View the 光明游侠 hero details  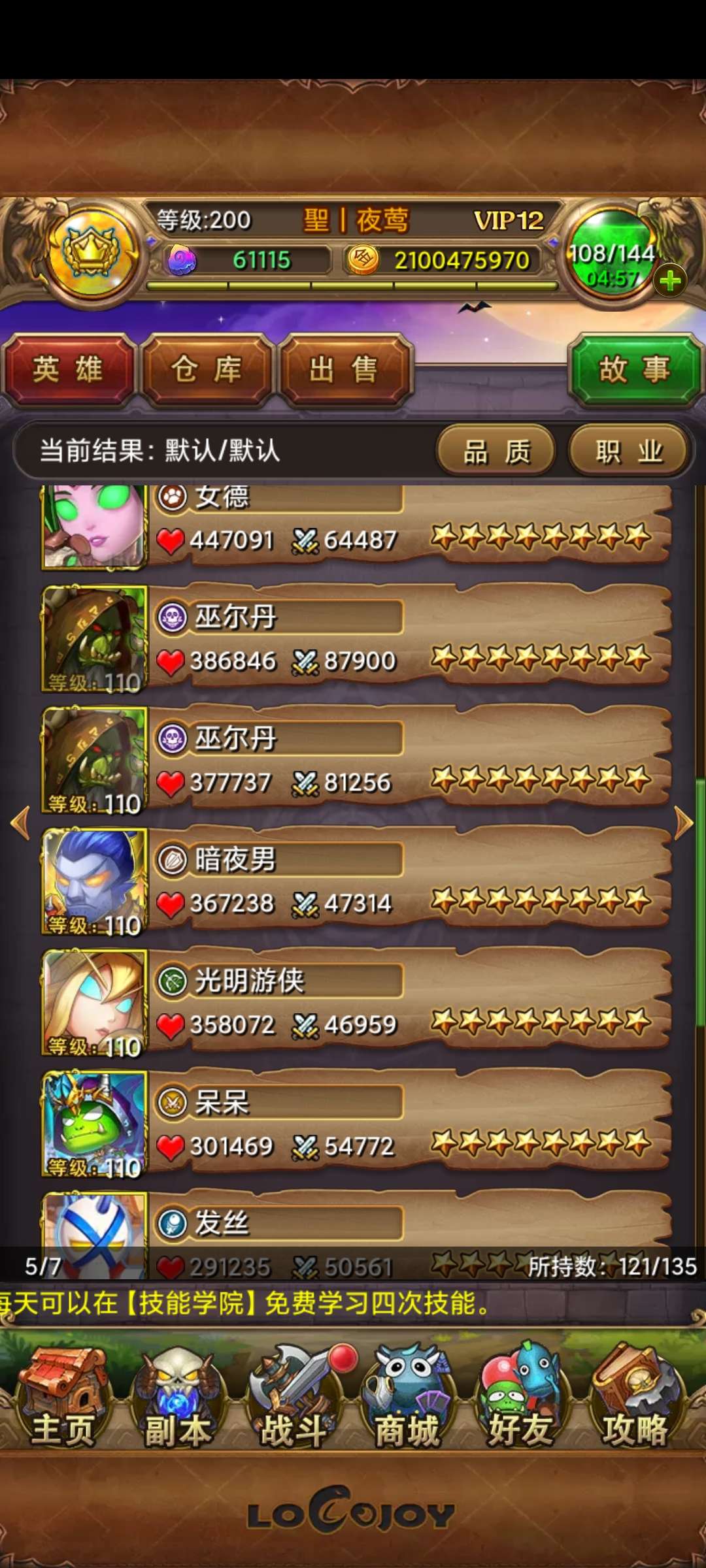coord(356,1001)
